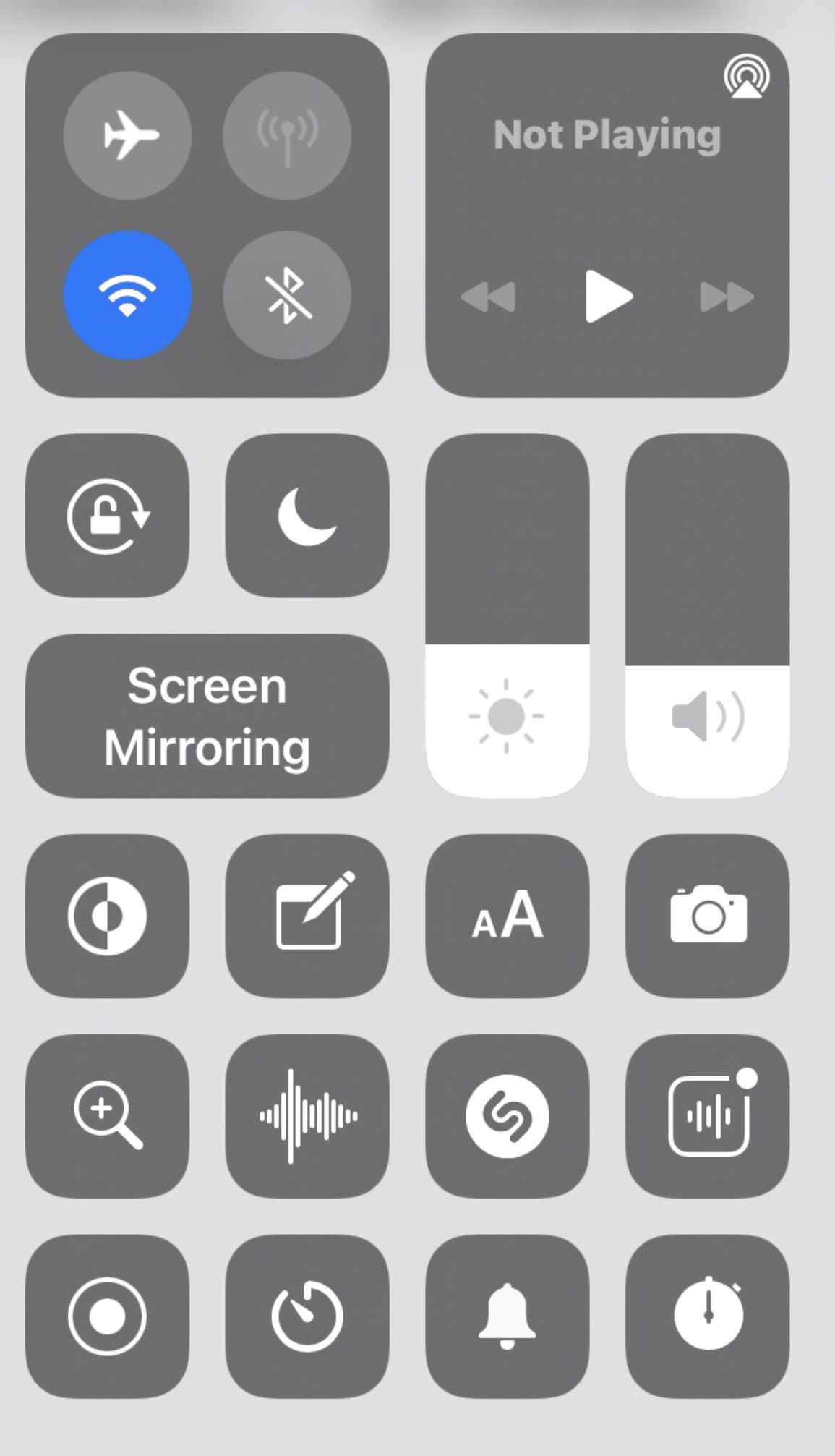Play media in Not Playing widget
This screenshot has height=1456, width=835.
[607, 296]
